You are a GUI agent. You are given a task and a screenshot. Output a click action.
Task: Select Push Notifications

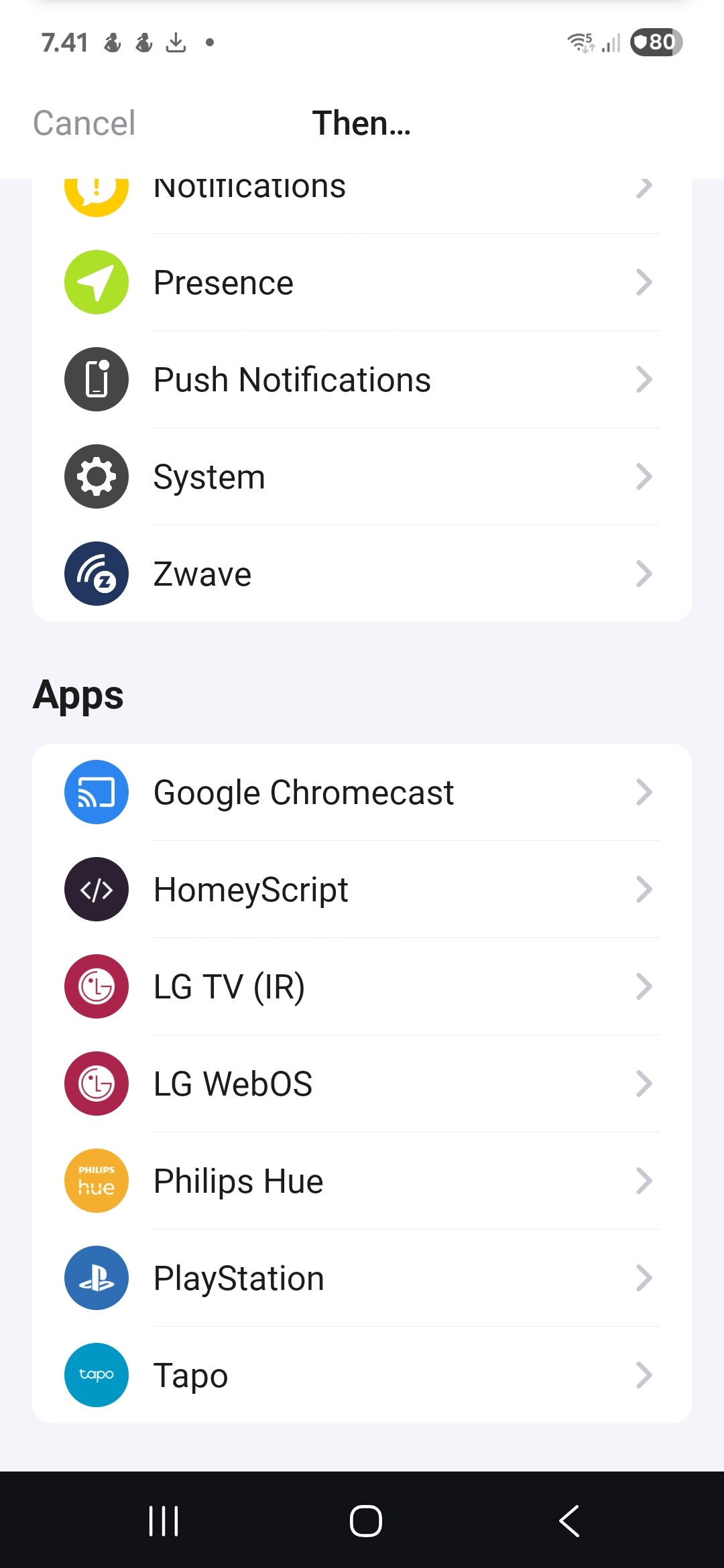pos(361,379)
